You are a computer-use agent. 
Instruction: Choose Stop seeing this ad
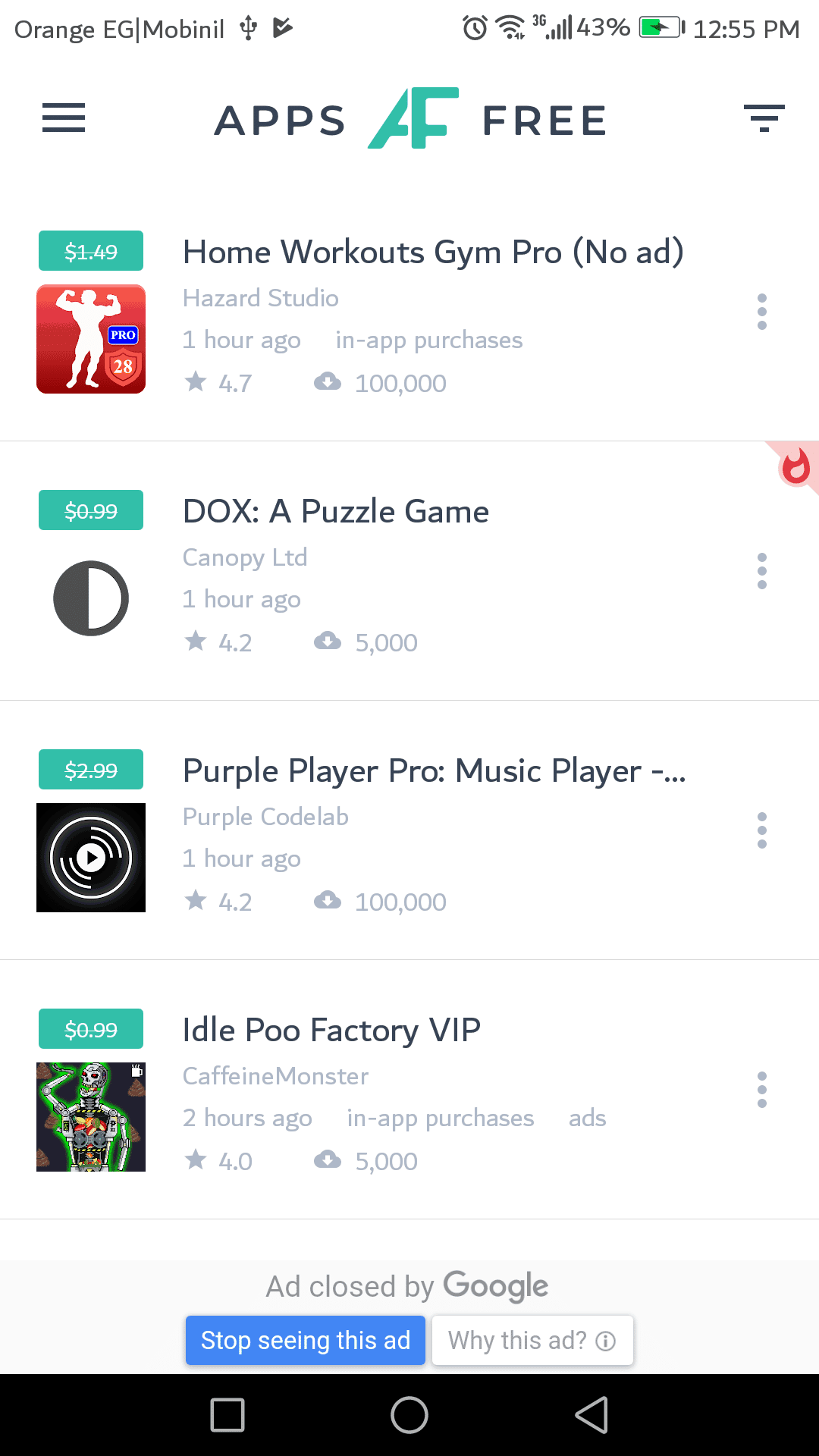tap(306, 1340)
